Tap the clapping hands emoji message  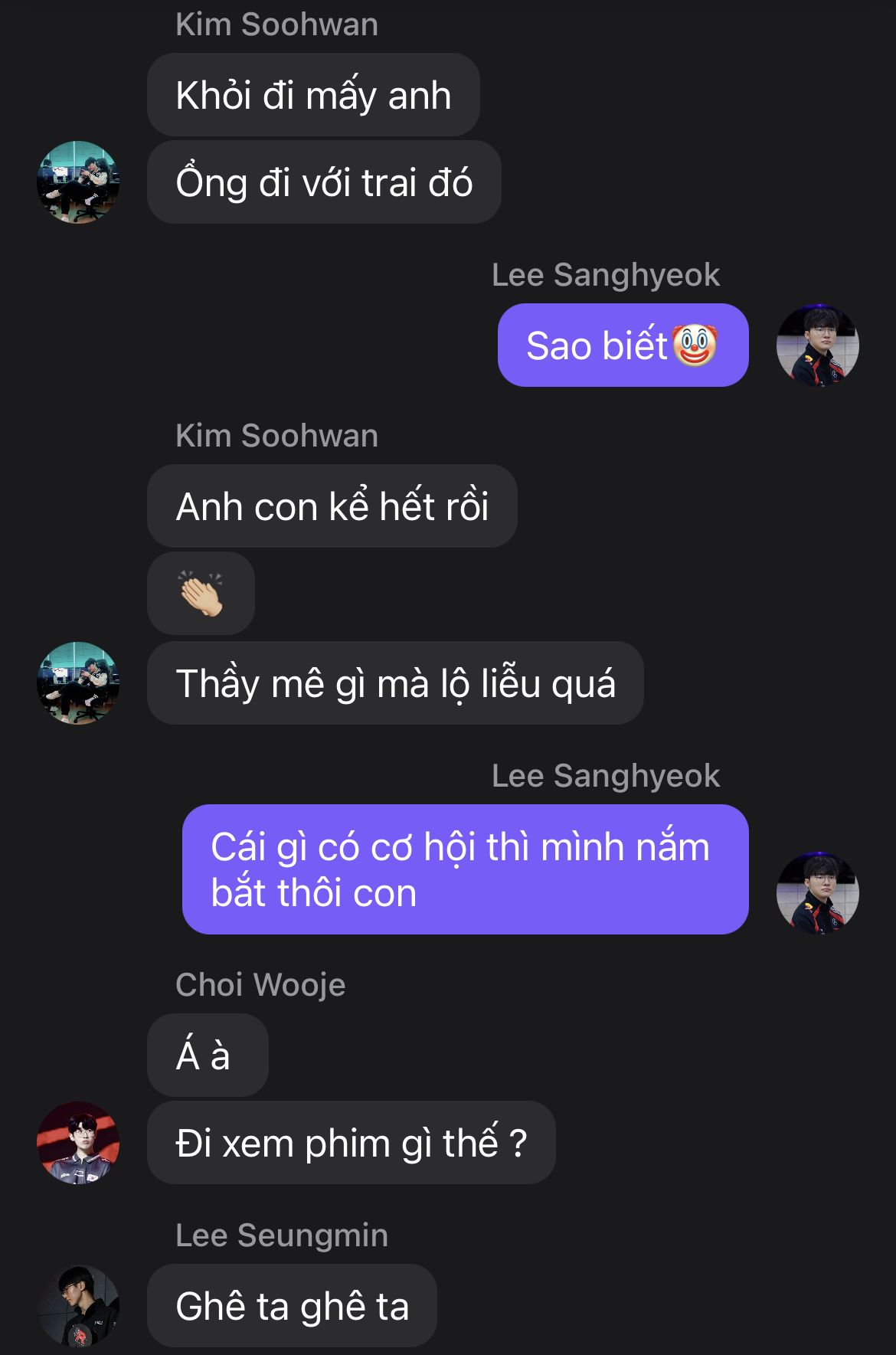(x=201, y=594)
